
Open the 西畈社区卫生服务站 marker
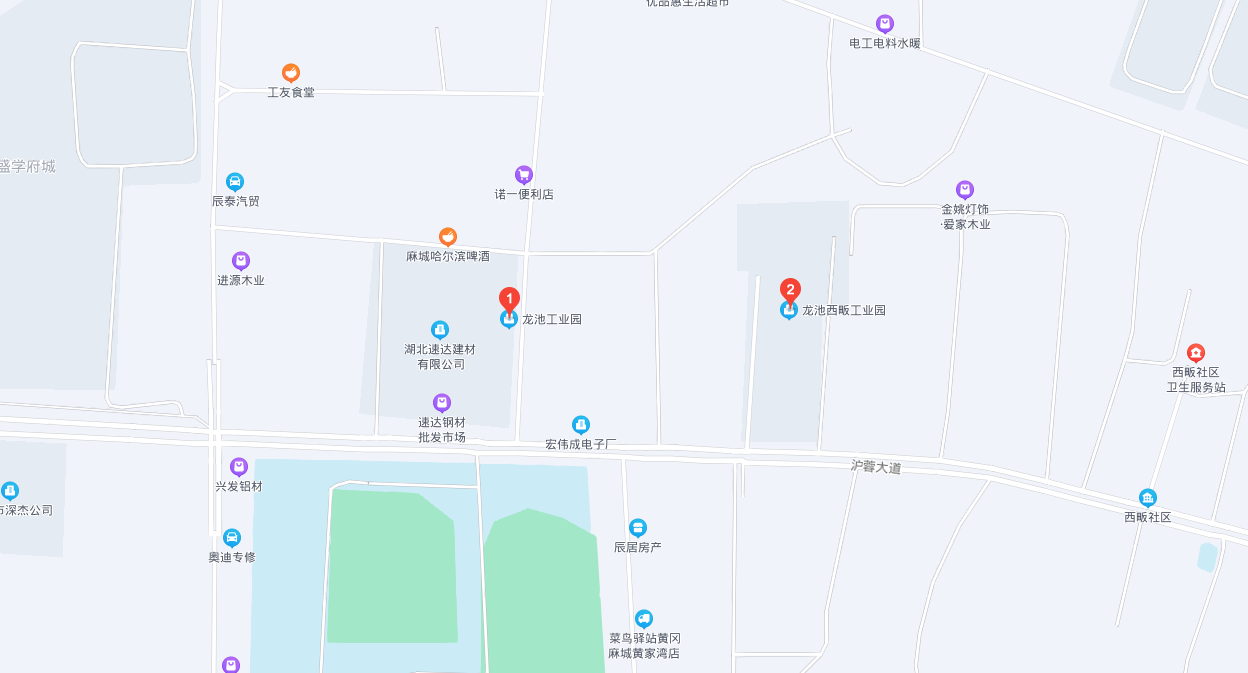pyautogui.click(x=1196, y=353)
